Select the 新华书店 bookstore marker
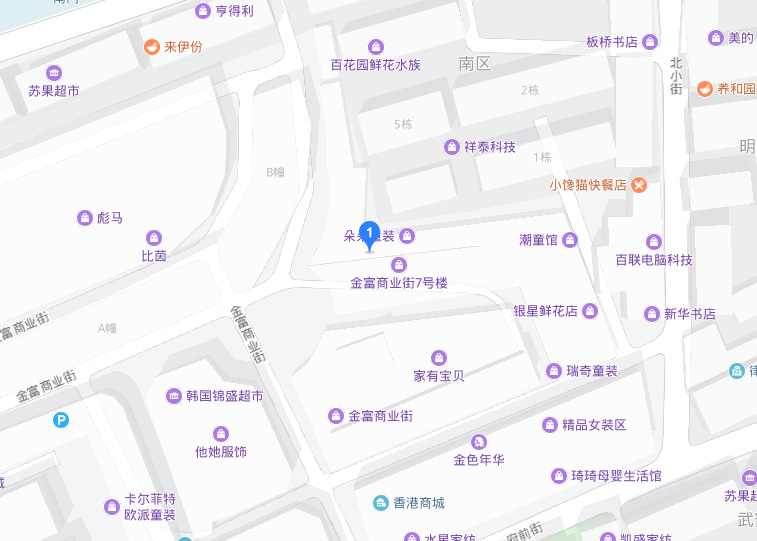Viewport: 757px width, 541px height. click(x=654, y=313)
